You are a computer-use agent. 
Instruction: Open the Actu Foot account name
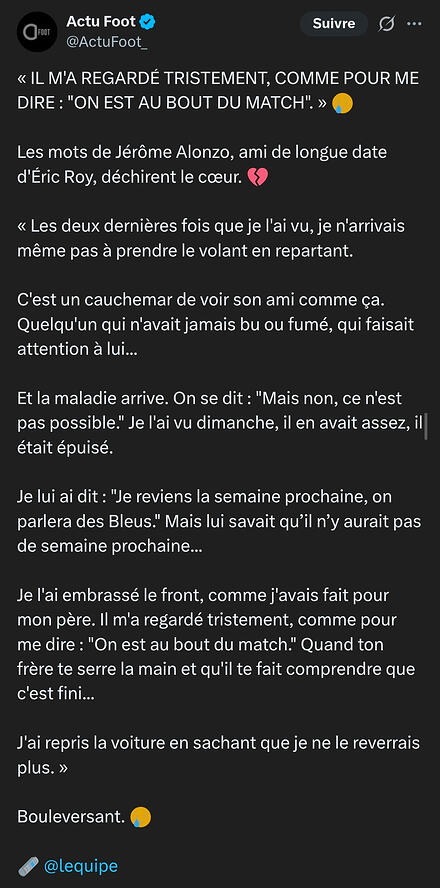tap(101, 22)
